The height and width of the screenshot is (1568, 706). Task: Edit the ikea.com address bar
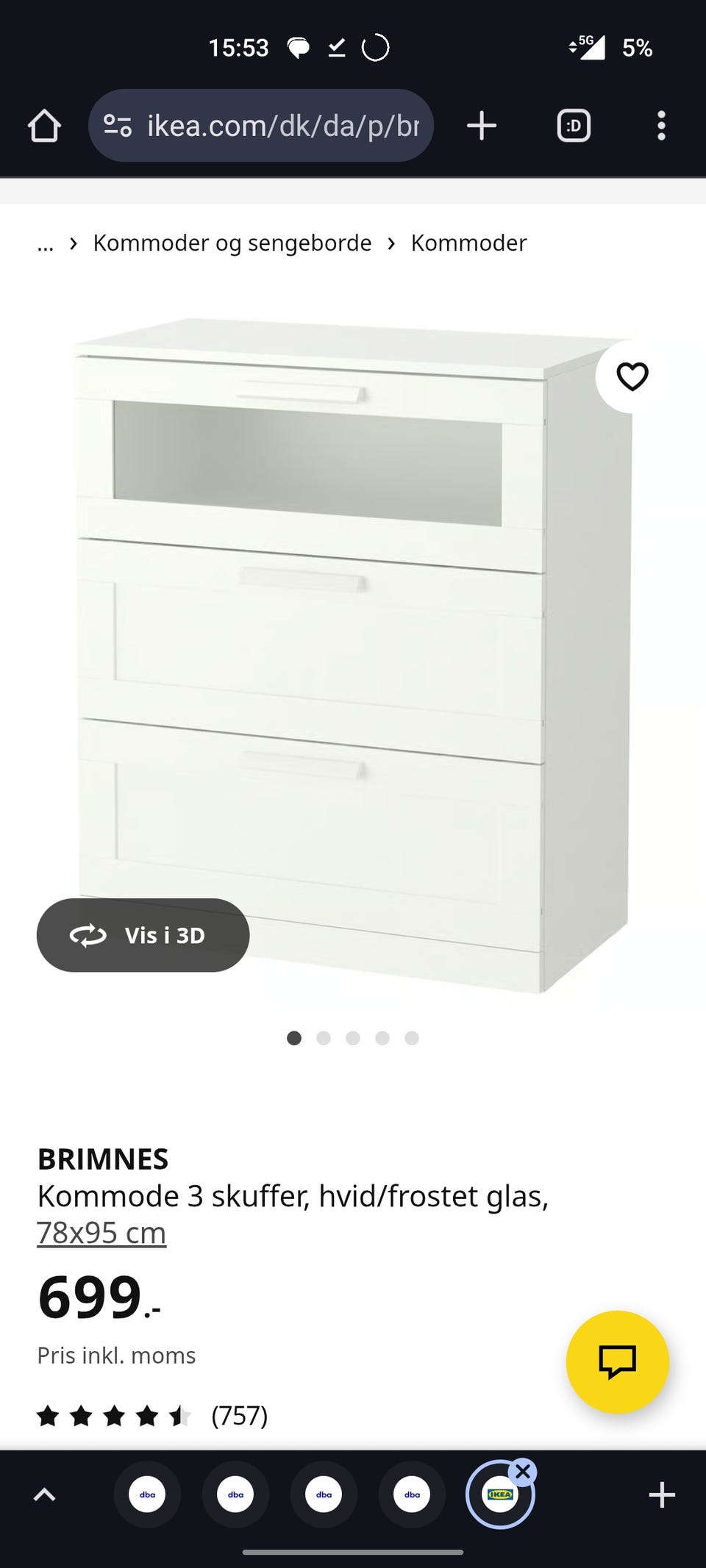(x=282, y=126)
